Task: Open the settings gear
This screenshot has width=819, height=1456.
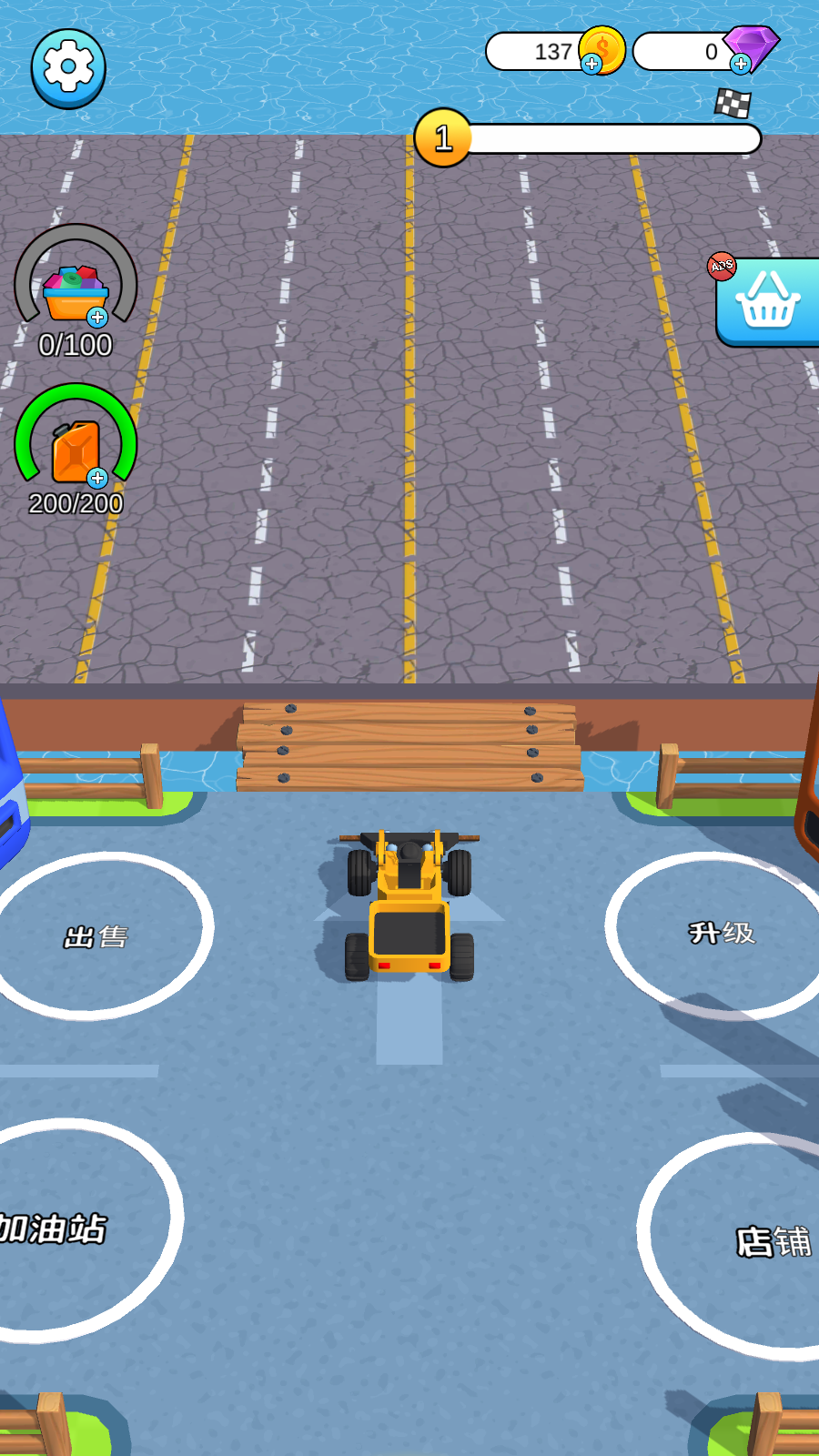Action: [68, 68]
